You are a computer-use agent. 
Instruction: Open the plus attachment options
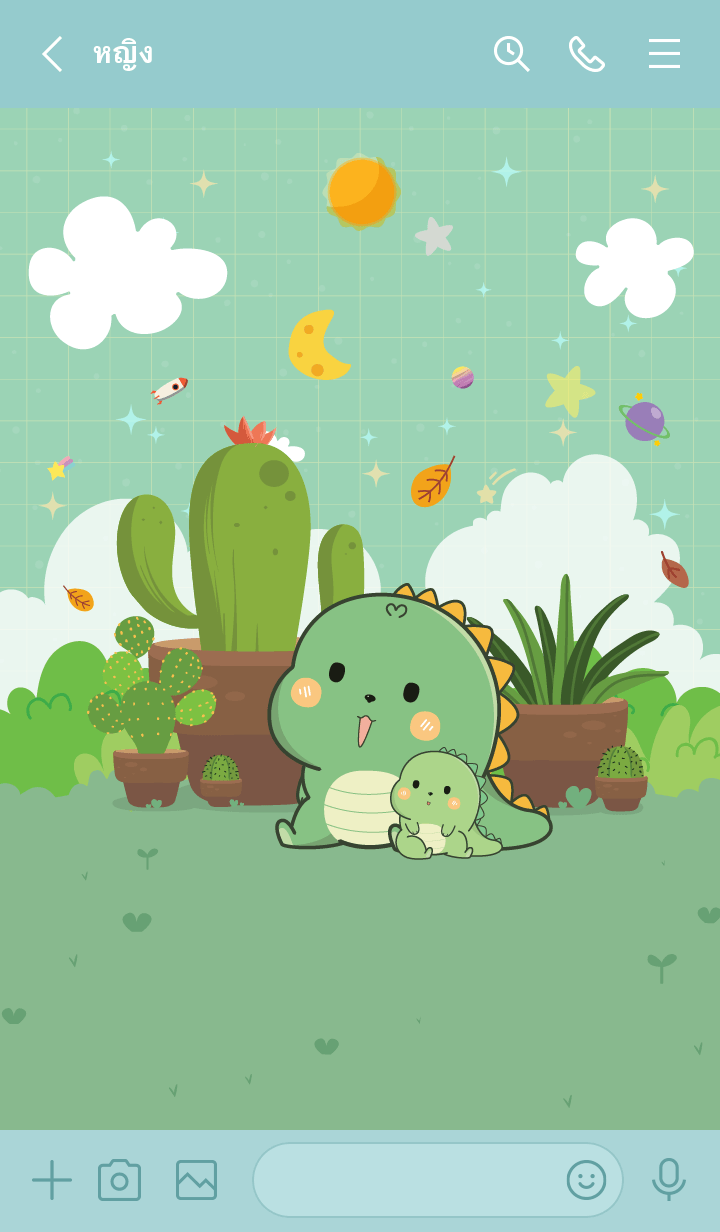52,1180
